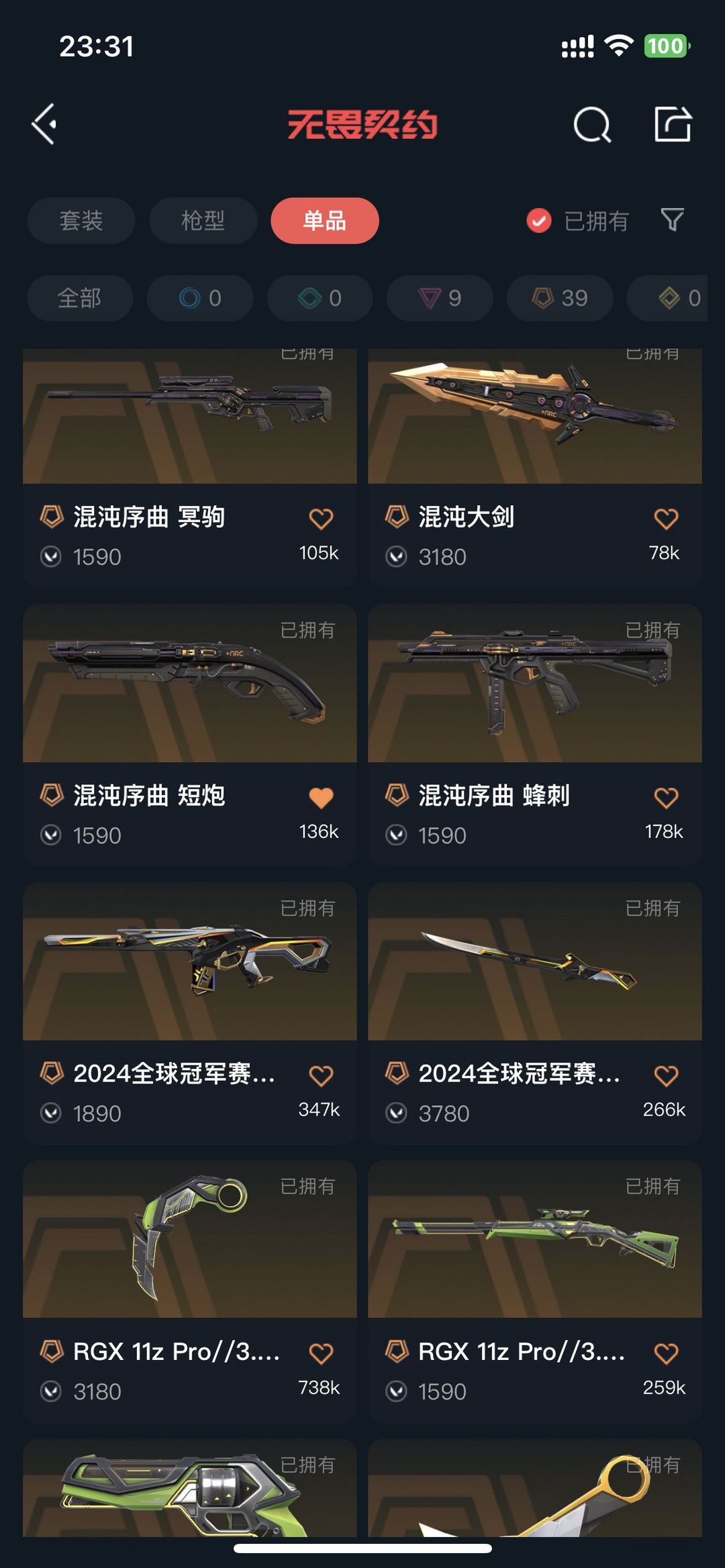Filter by the chip showing 9
725x1568 pixels.
(440, 297)
